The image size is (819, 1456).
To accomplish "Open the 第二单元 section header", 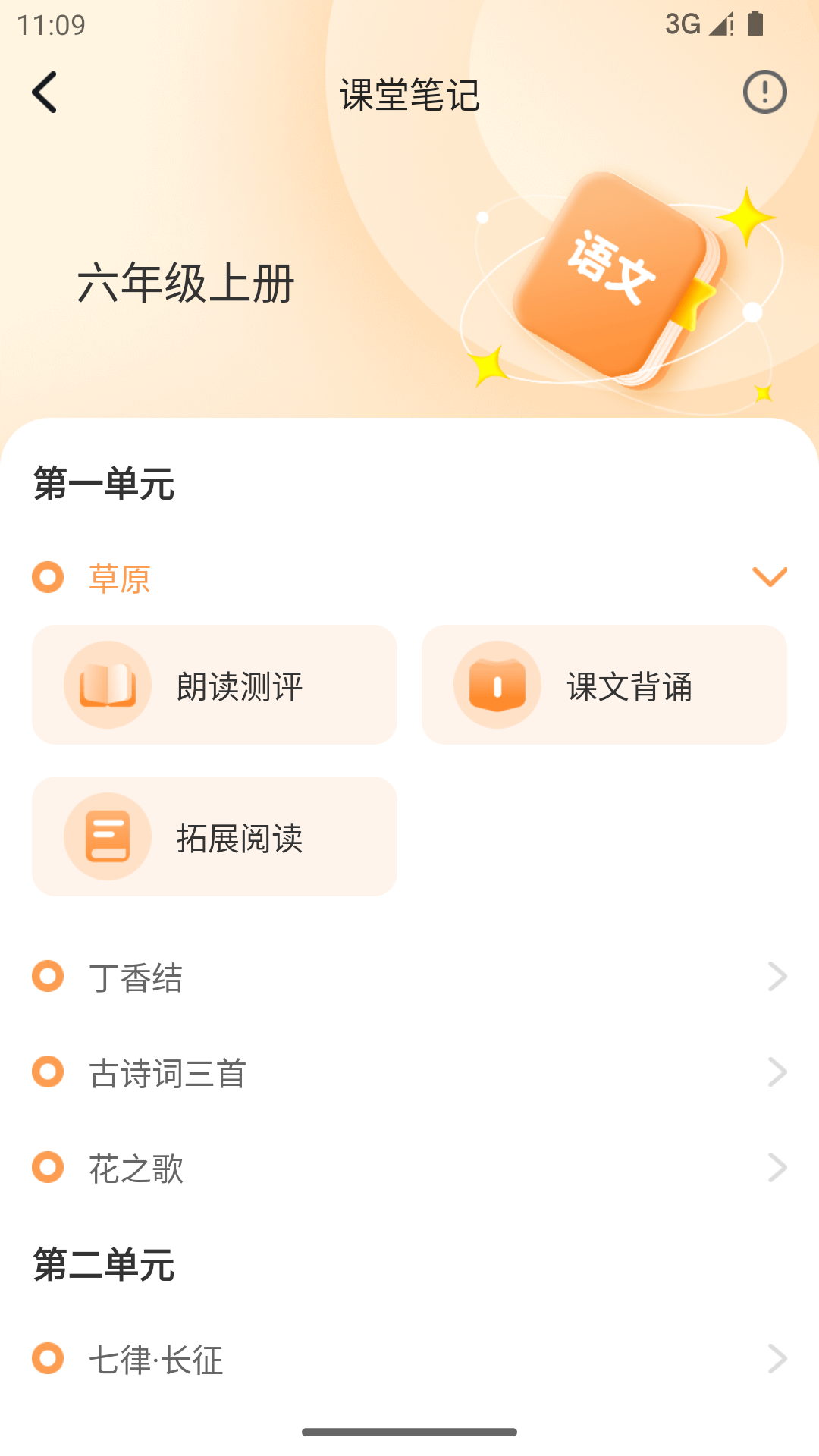I will coord(102,1263).
